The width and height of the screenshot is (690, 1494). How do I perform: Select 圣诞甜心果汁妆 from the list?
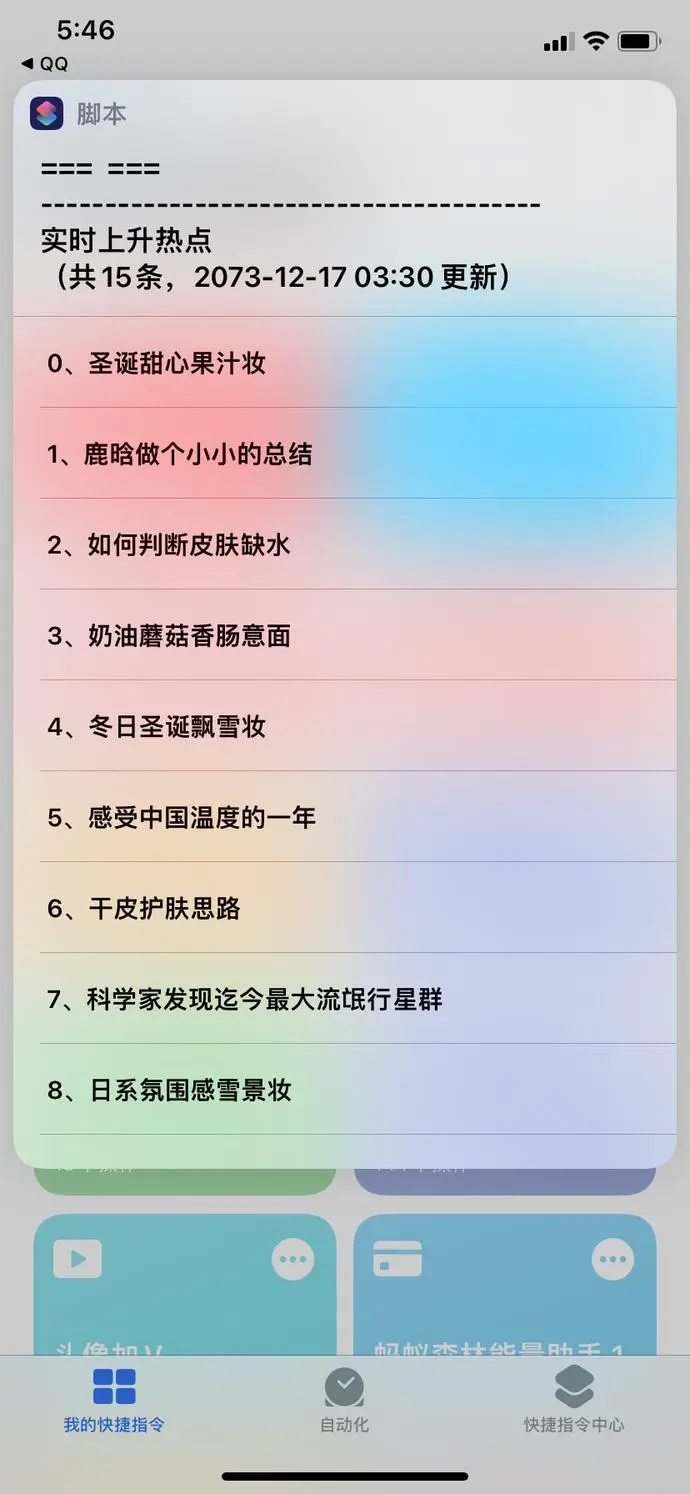coord(345,363)
